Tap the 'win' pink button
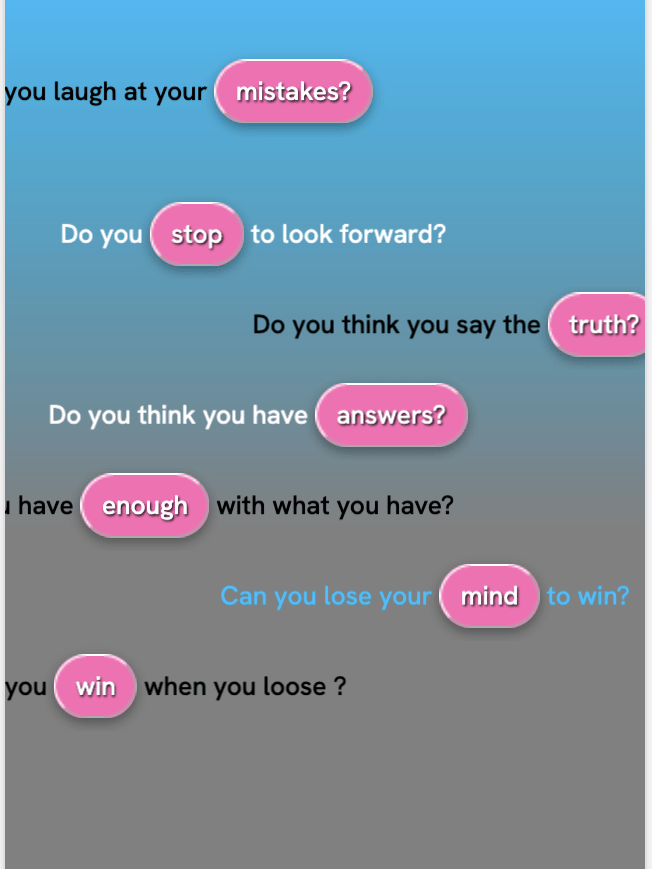The height and width of the screenshot is (869, 652). 95,687
